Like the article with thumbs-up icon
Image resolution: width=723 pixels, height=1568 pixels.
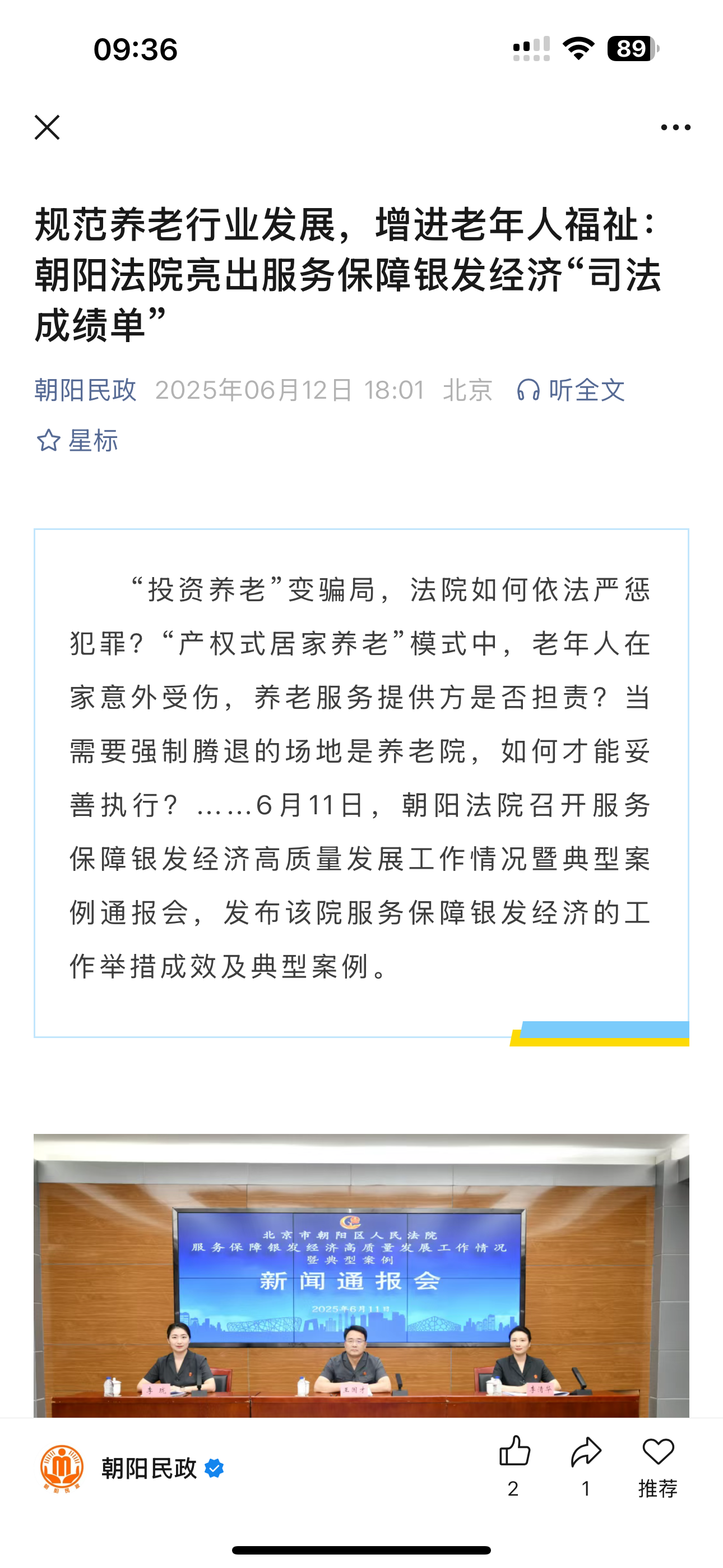point(515,1452)
